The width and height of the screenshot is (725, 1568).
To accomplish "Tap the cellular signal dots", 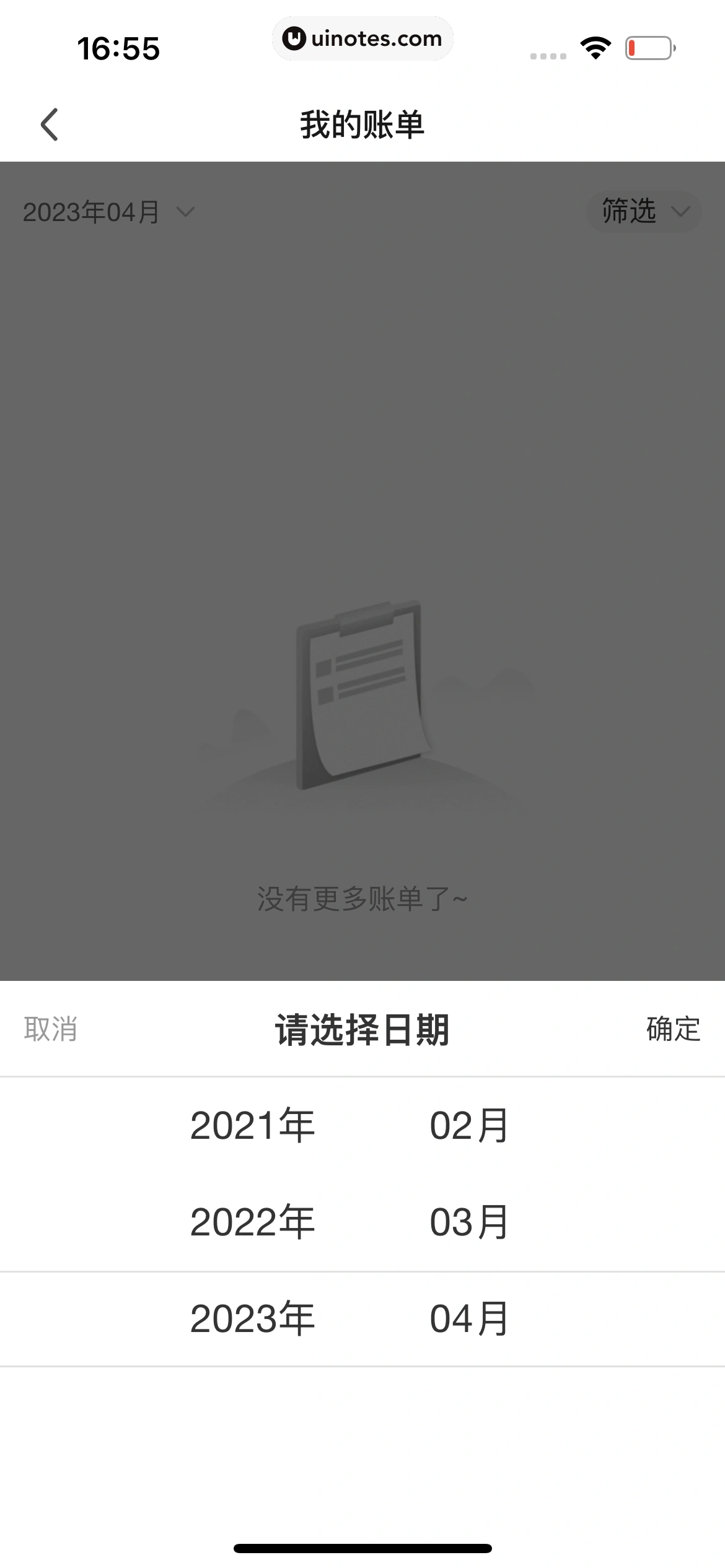I will [547, 54].
